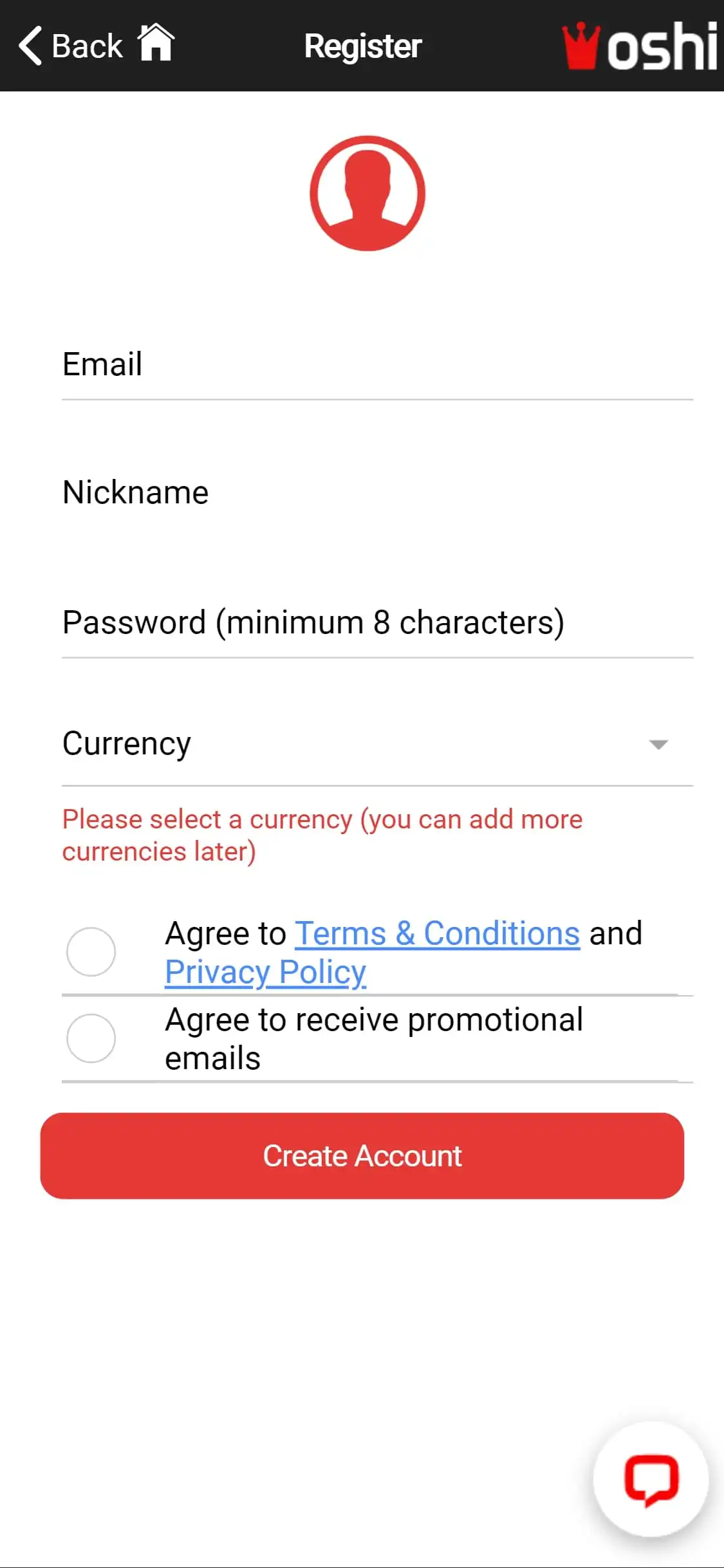Viewport: 724px width, 1568px height.
Task: Open the Privacy Policy link
Action: click(x=265, y=972)
